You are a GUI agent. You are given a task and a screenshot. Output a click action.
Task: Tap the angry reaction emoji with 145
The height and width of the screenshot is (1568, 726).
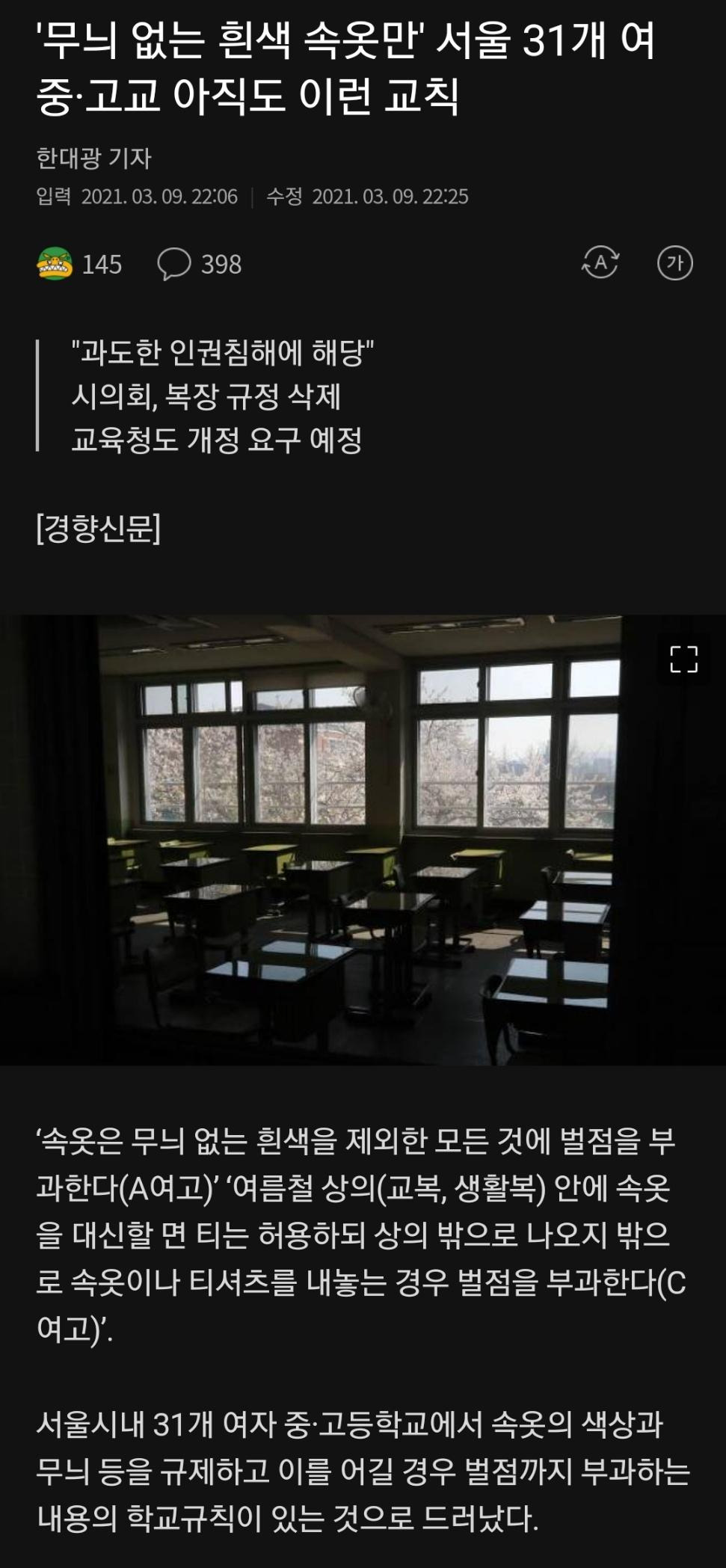[x=55, y=264]
